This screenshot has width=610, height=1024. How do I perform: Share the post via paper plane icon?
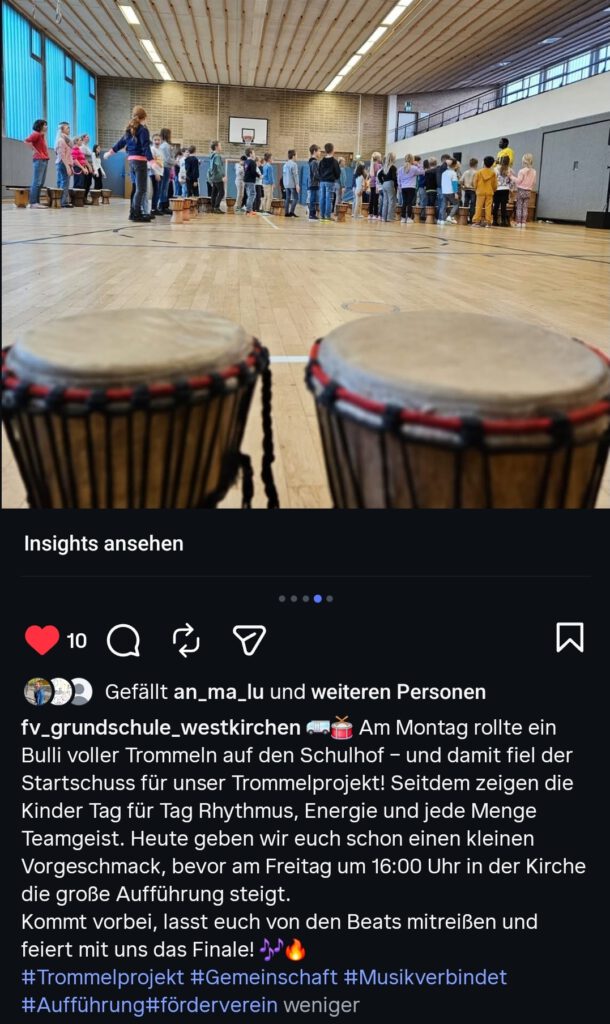point(249,640)
